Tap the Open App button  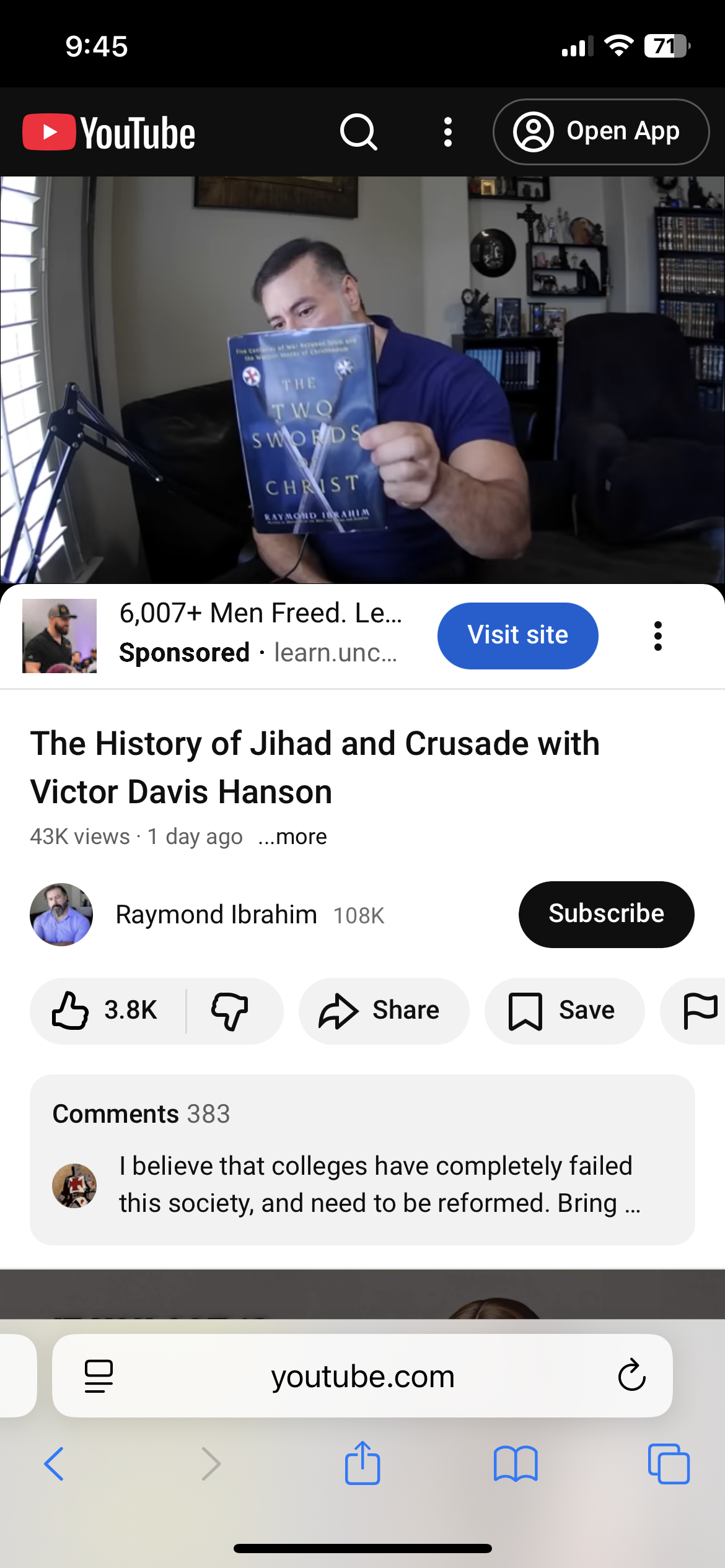(600, 132)
